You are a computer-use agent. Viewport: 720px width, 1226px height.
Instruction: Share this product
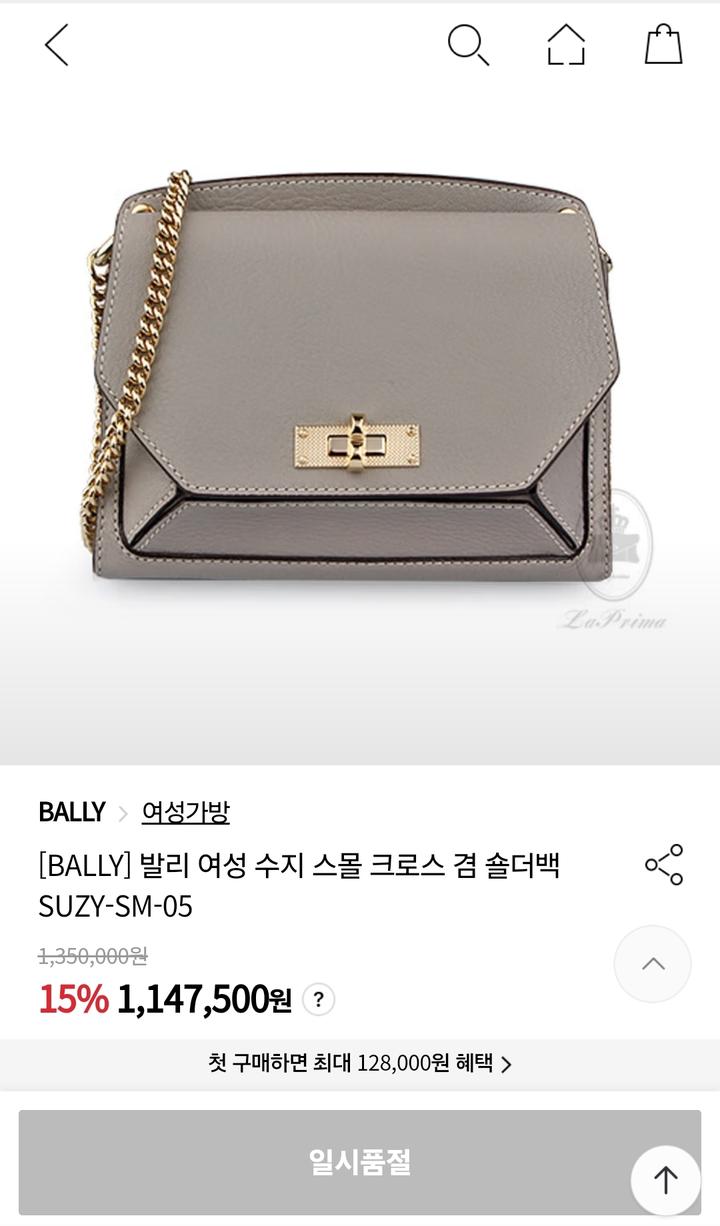(664, 864)
